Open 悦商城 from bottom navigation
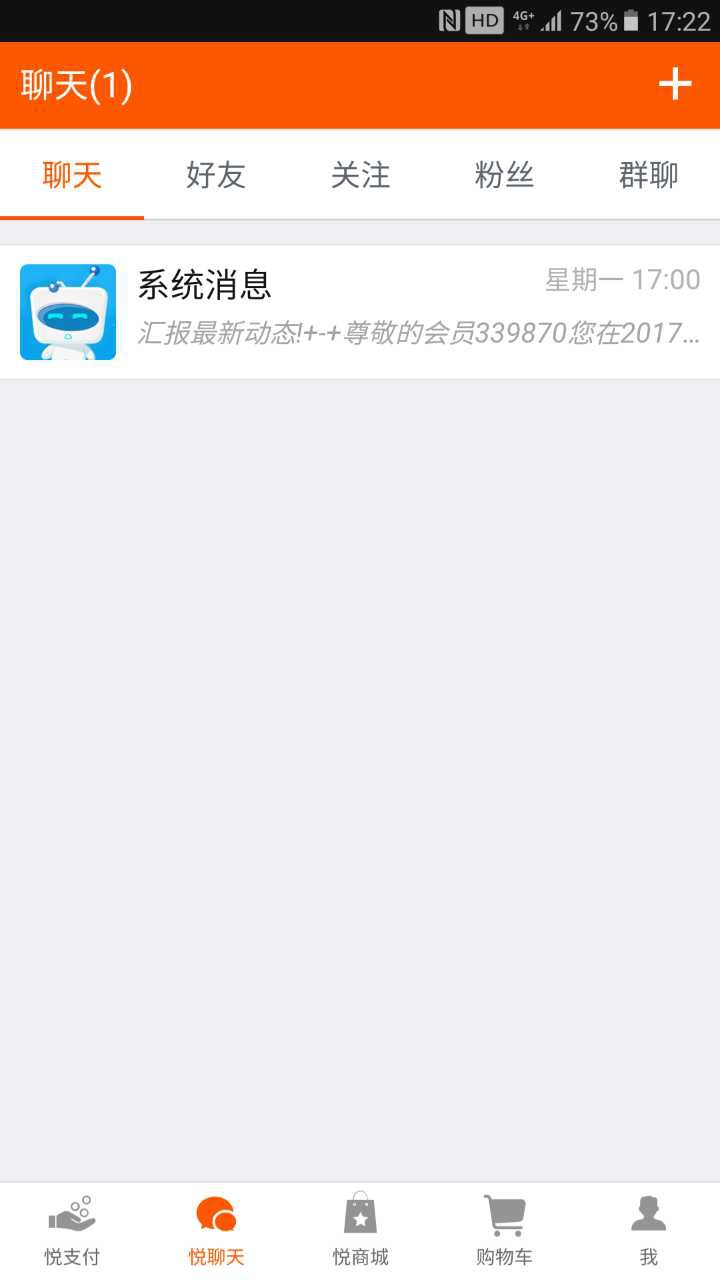The image size is (720, 1280). pos(360,1231)
